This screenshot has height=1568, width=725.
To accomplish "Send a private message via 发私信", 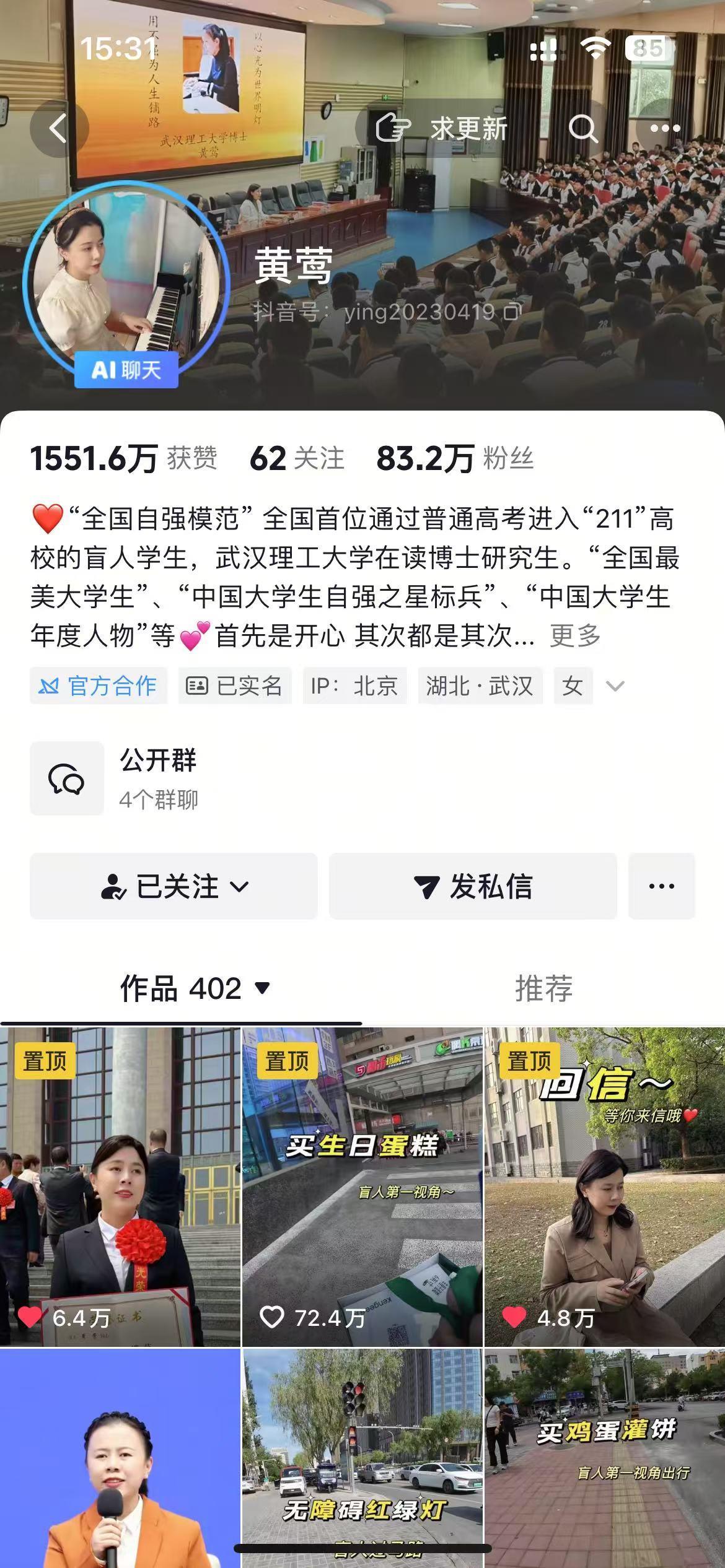I will point(473,886).
